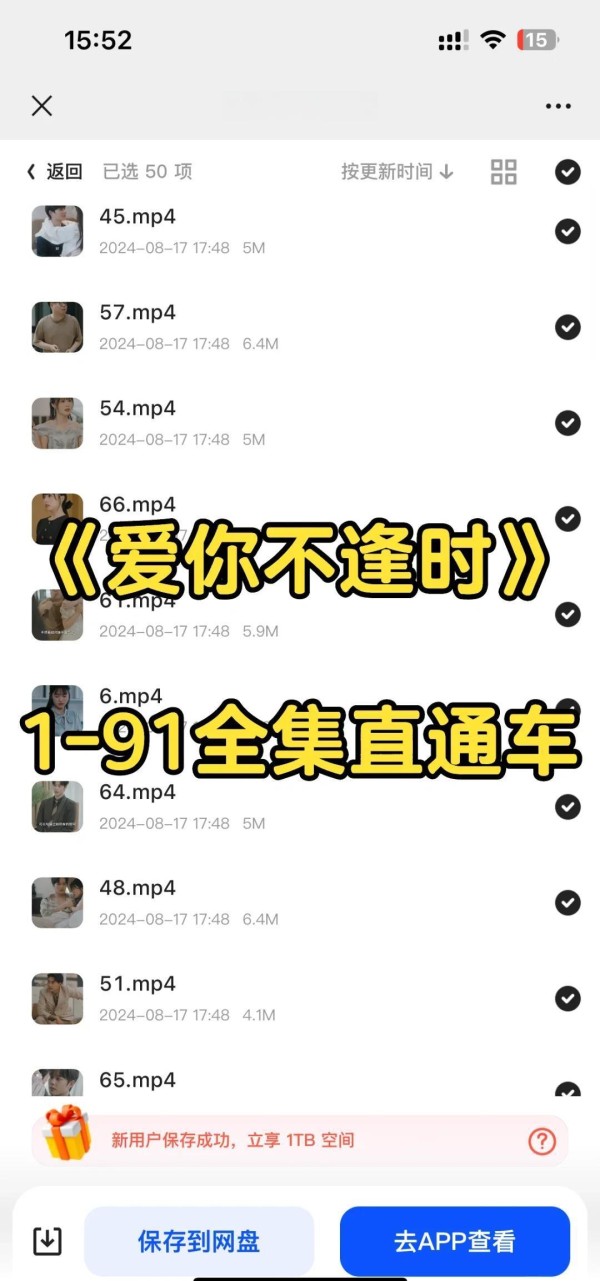Tap the 1TB new-user banner help icon
Image resolution: width=600 pixels, height=1281 pixels.
(542, 1141)
